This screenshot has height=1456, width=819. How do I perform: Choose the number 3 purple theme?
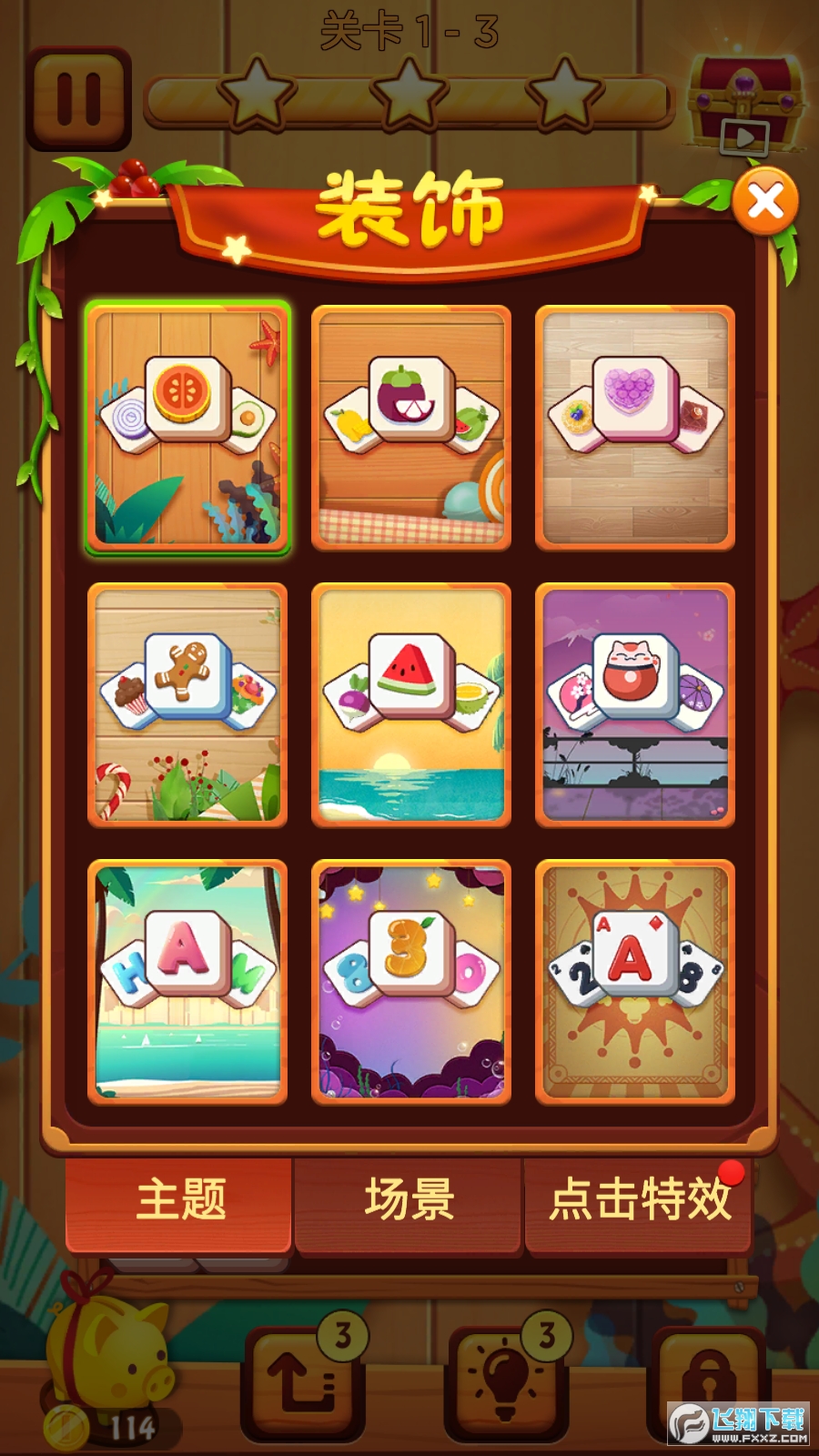point(411,983)
